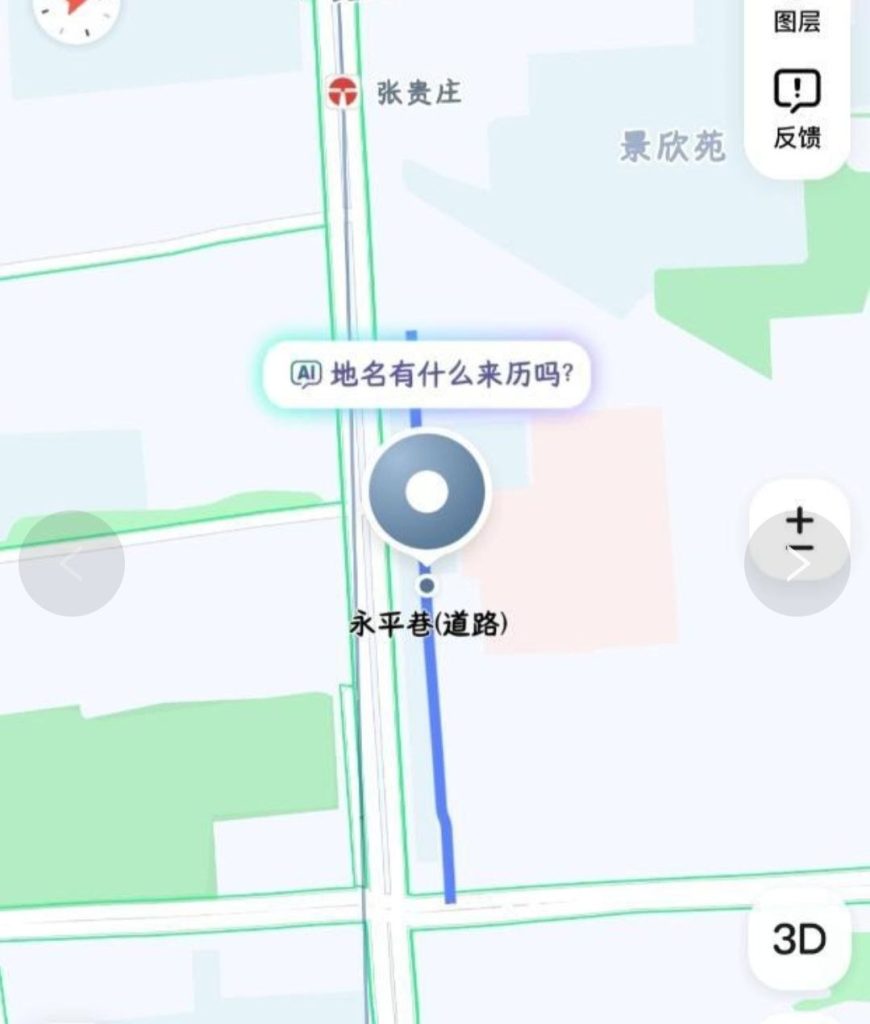Expand the right panel using the right chevron
The height and width of the screenshot is (1024, 870).
798,564
